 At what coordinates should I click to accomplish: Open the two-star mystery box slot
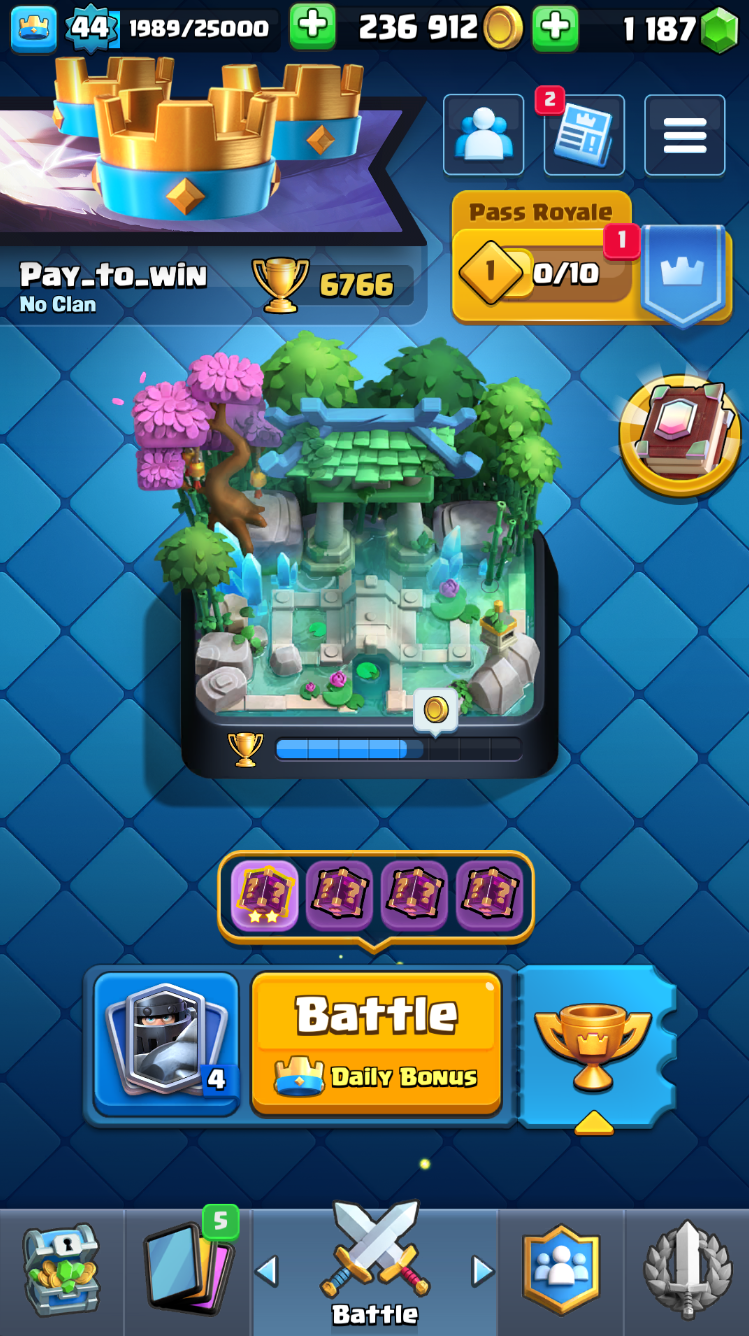pos(265,895)
